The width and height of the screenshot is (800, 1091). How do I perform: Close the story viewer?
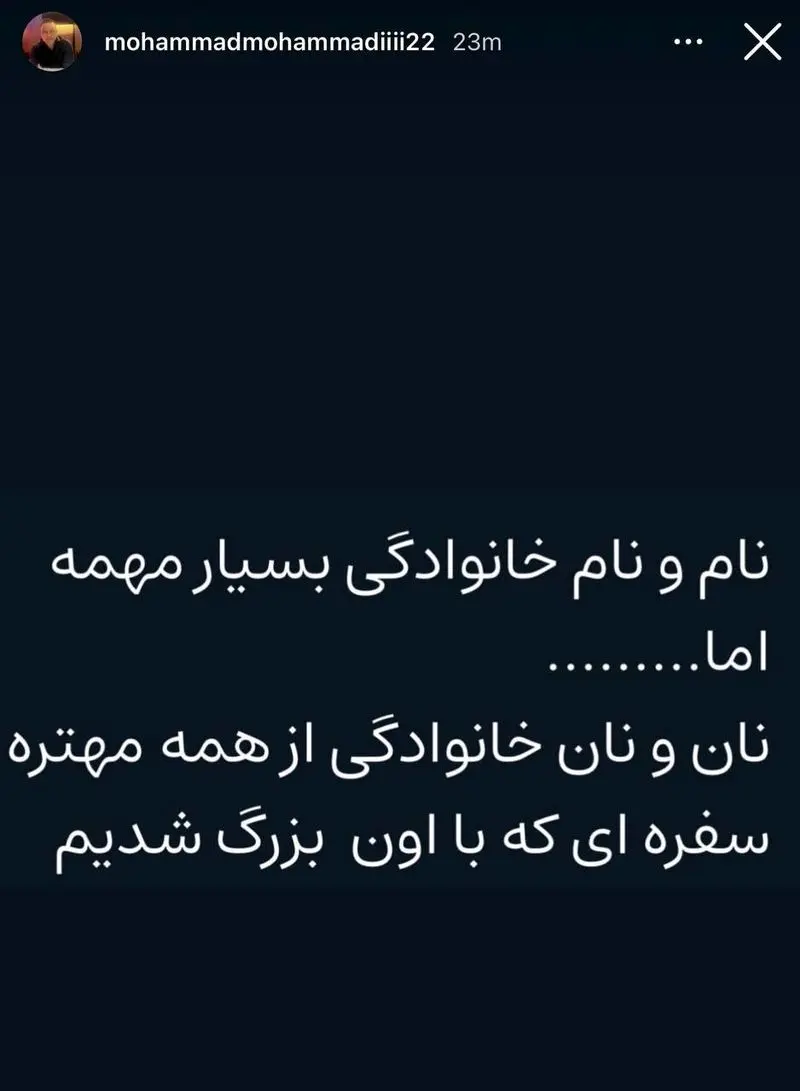coord(762,42)
